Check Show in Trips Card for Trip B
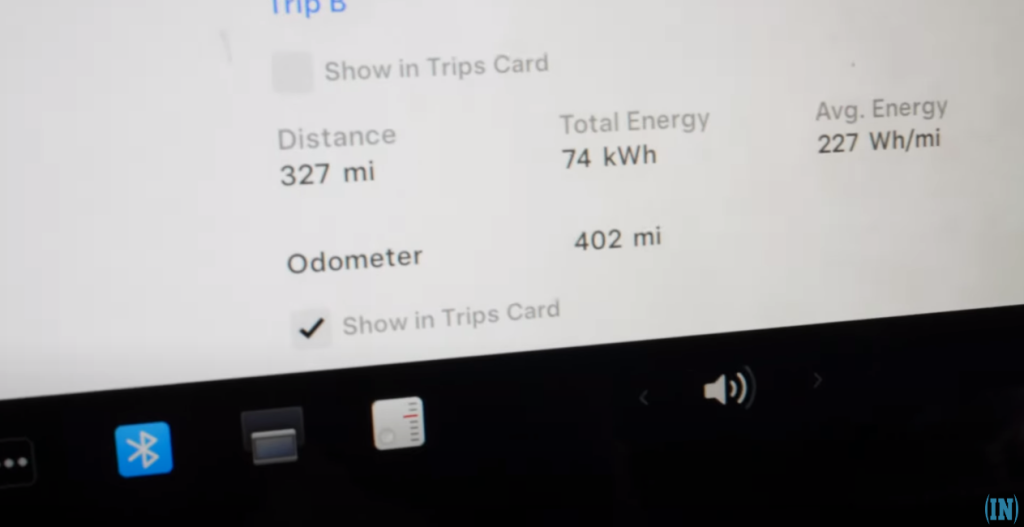 point(293,73)
